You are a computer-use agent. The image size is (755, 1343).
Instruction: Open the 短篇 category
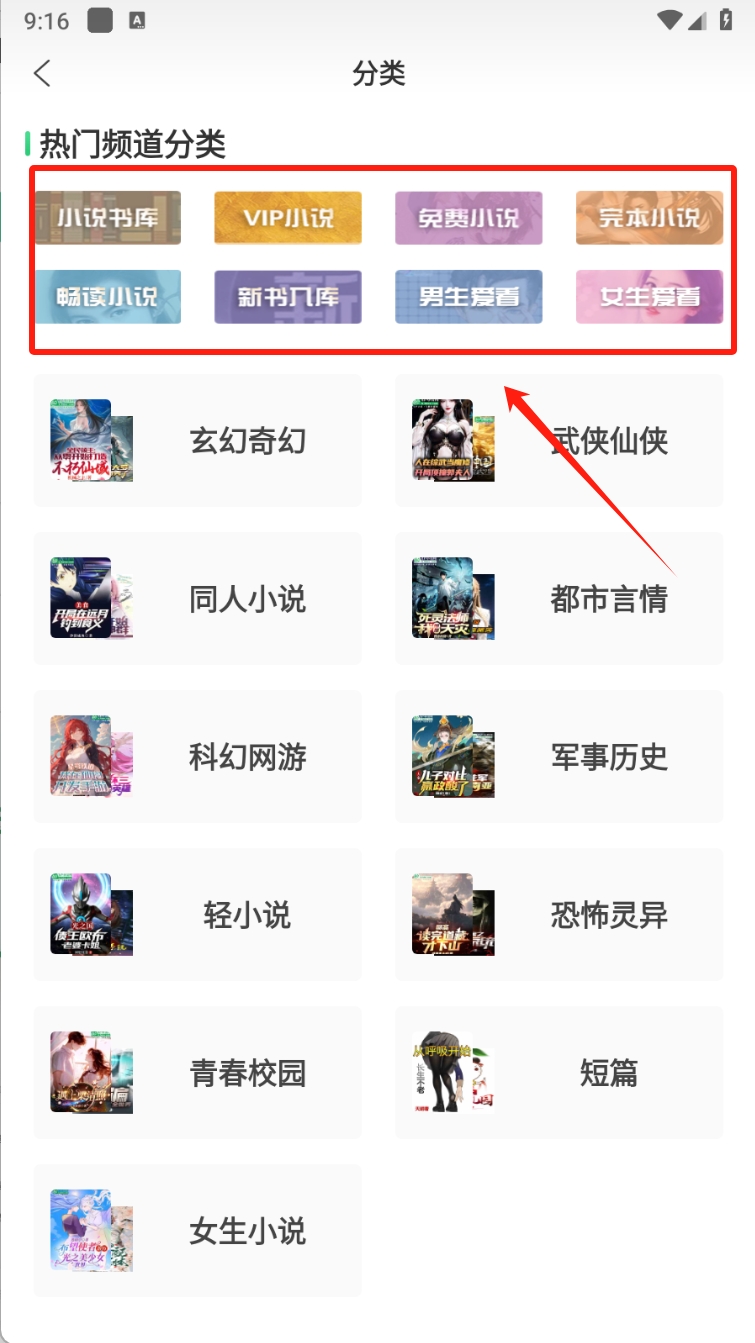(x=559, y=1073)
